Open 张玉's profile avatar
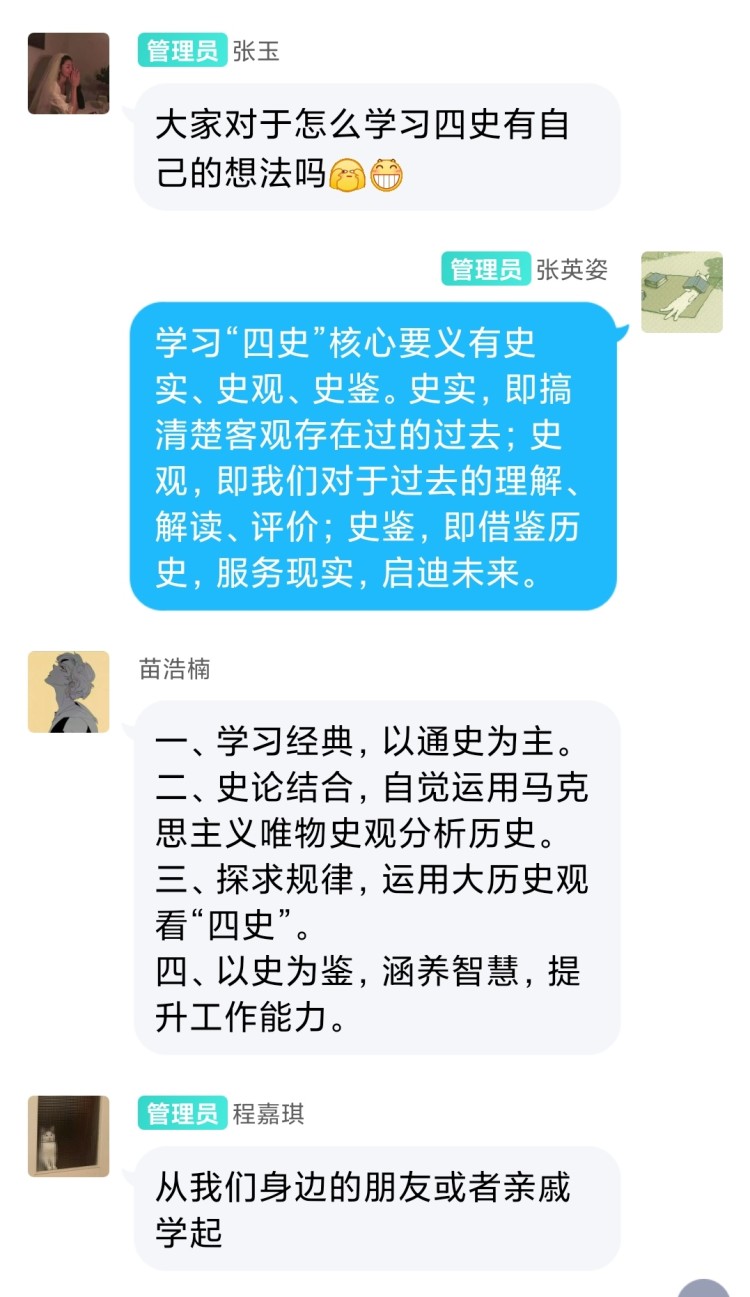 pos(68,73)
